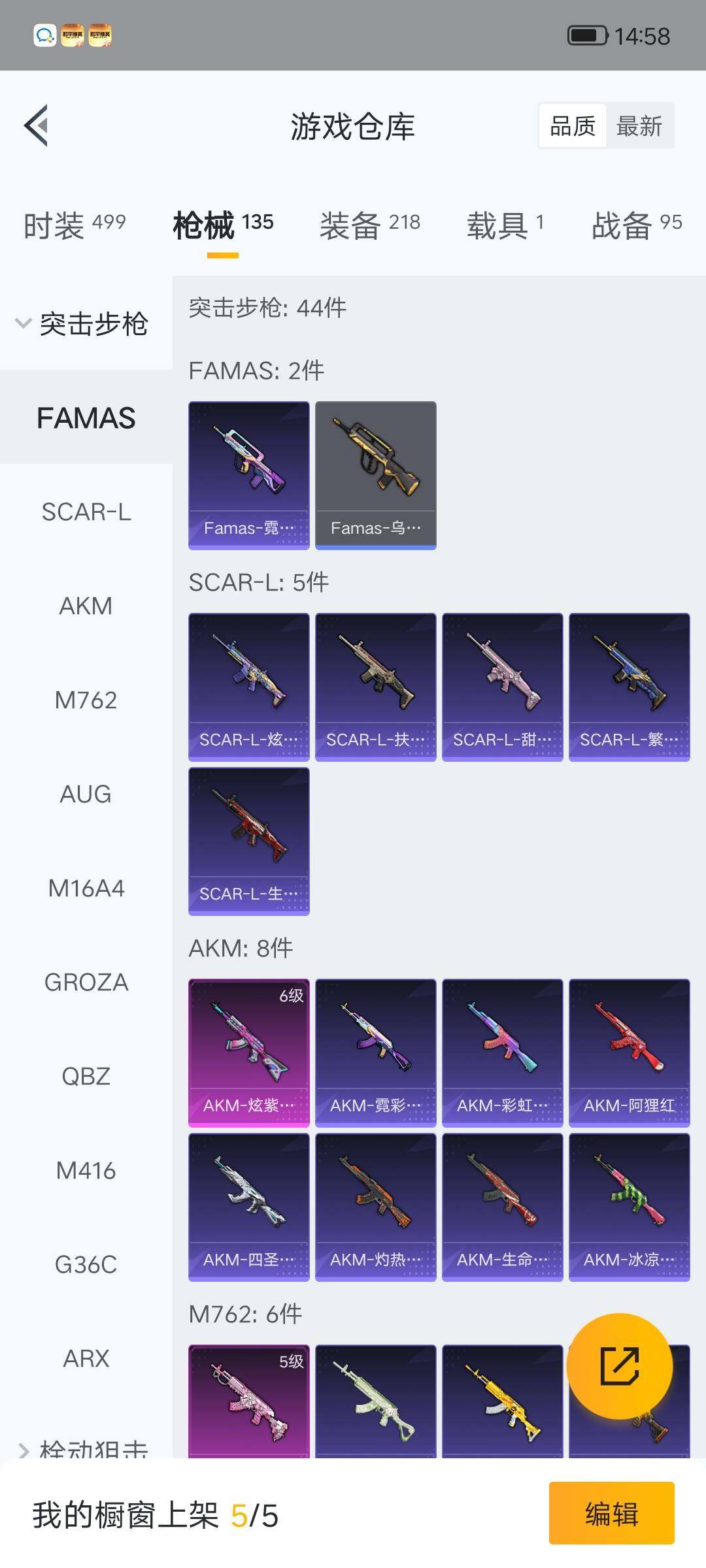Image resolution: width=706 pixels, height=1568 pixels.
Task: View the level 6 AKM-炫紫 skin
Action: click(x=249, y=1053)
